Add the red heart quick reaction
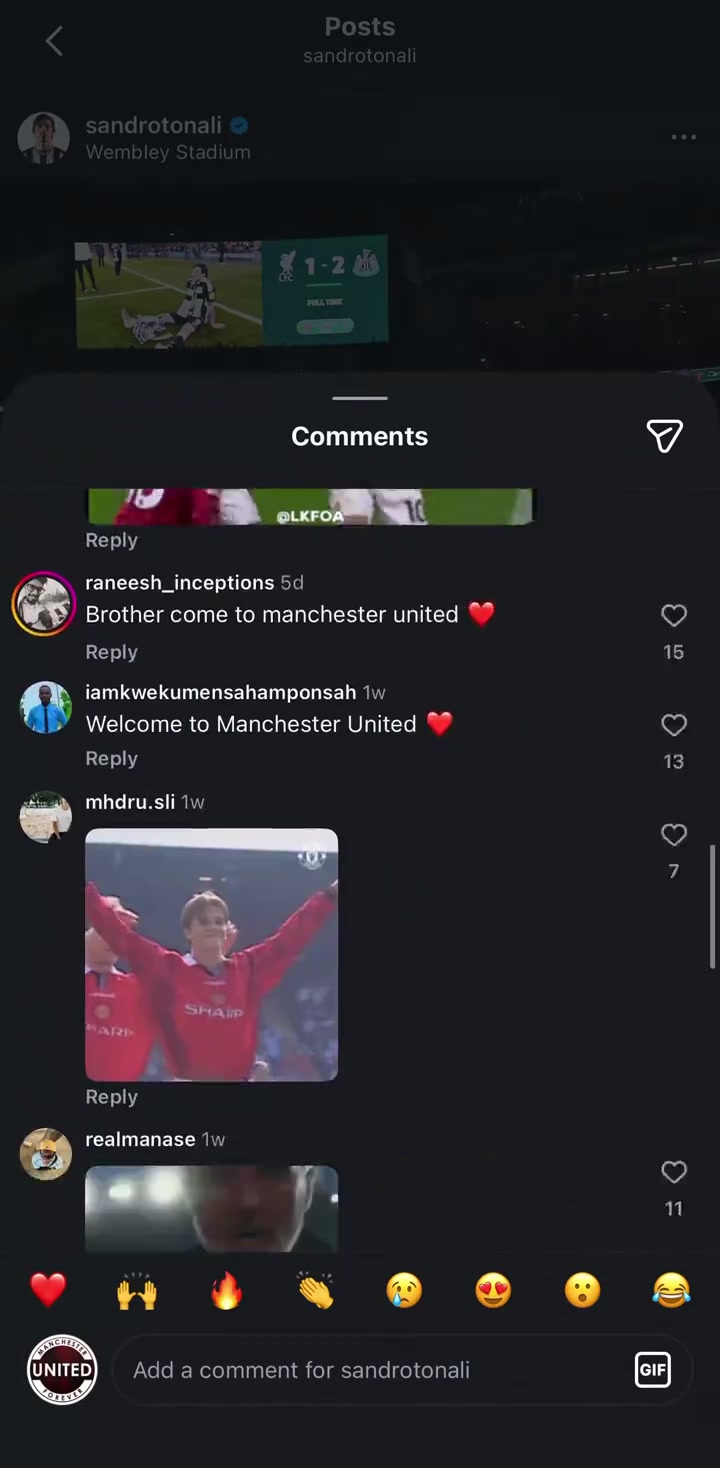This screenshot has height=1468, width=720. click(x=48, y=1290)
